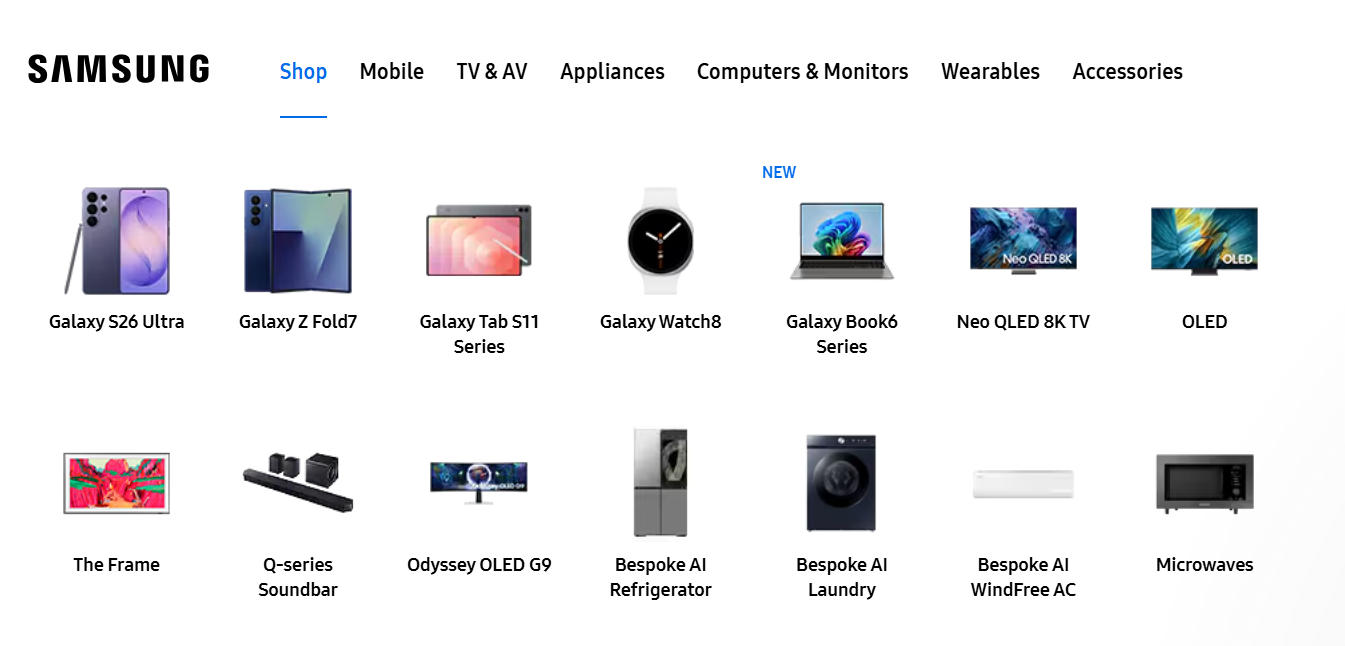The width and height of the screenshot is (1345, 646).
Task: Switch to the Wearables menu
Action: click(990, 72)
